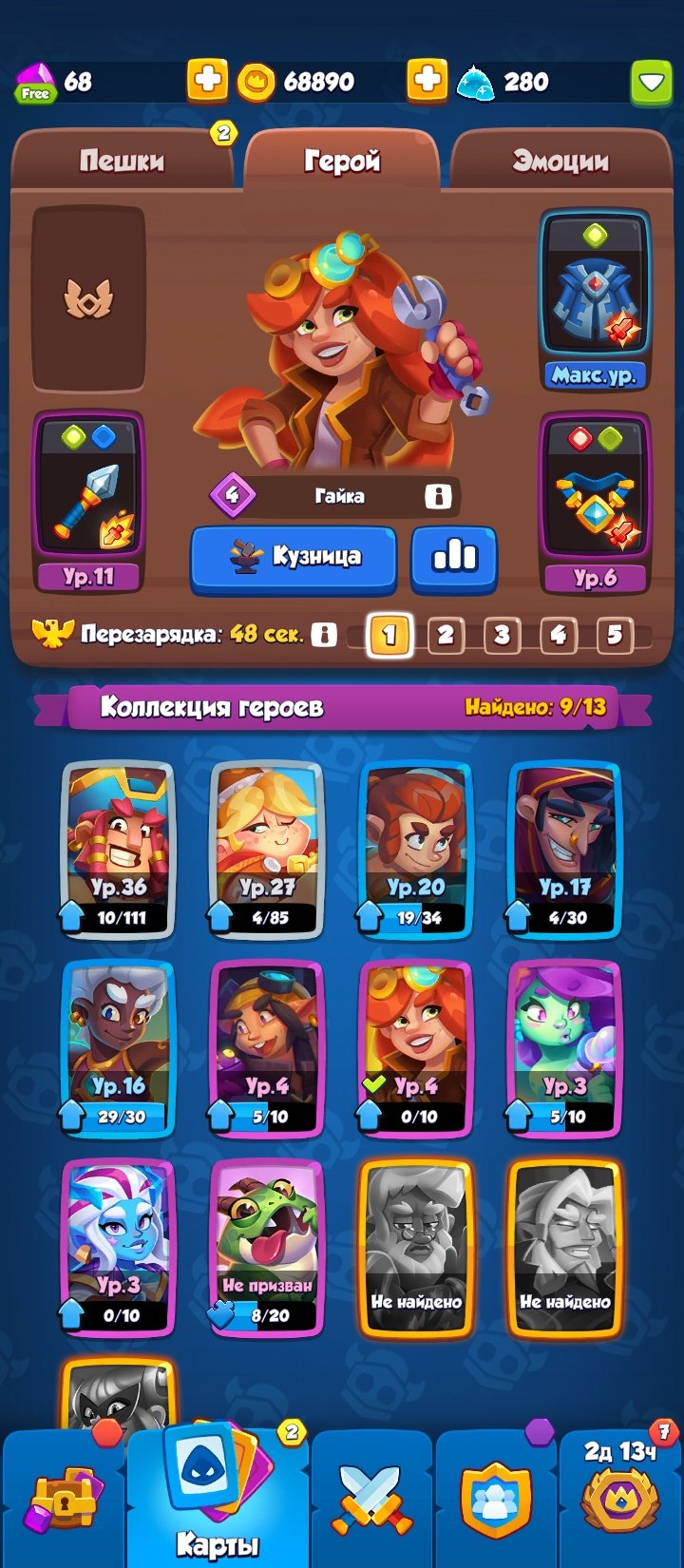Screen dimensions: 684x1568
Task: Expand the green dropdown arrow menu
Action: [652, 82]
